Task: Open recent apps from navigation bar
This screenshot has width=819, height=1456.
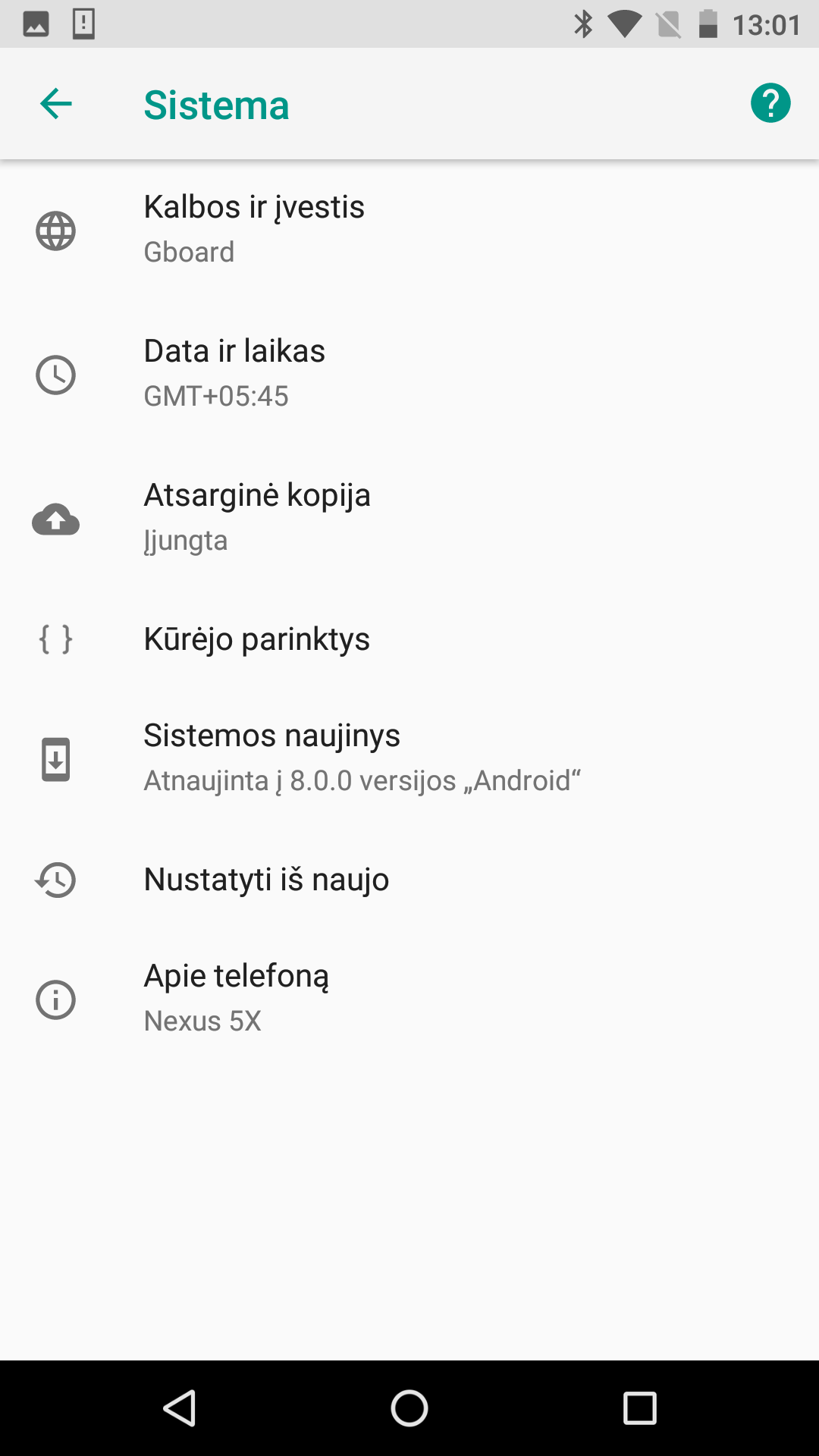Action: (x=639, y=1408)
